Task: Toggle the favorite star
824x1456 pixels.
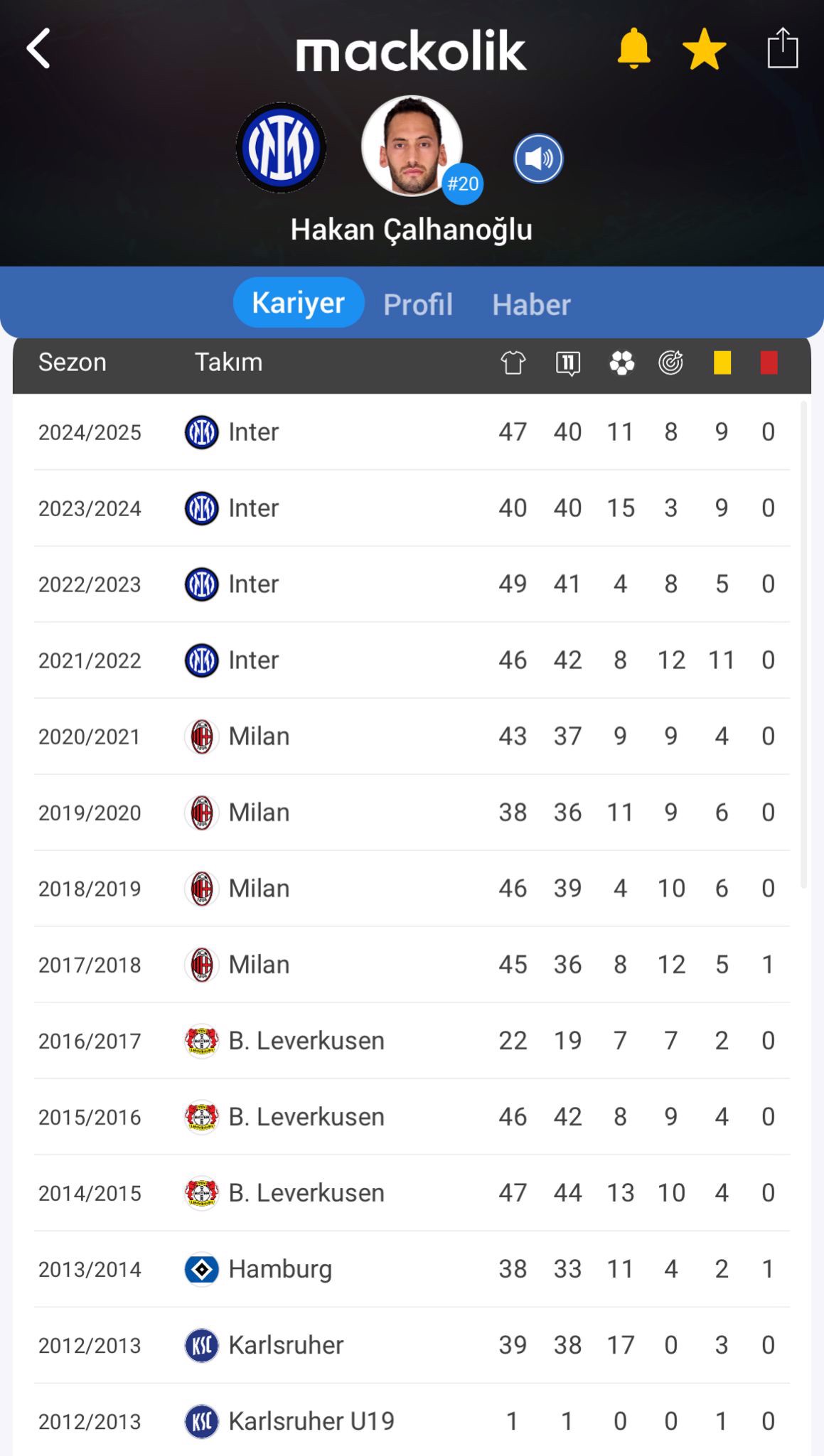Action: tap(704, 49)
